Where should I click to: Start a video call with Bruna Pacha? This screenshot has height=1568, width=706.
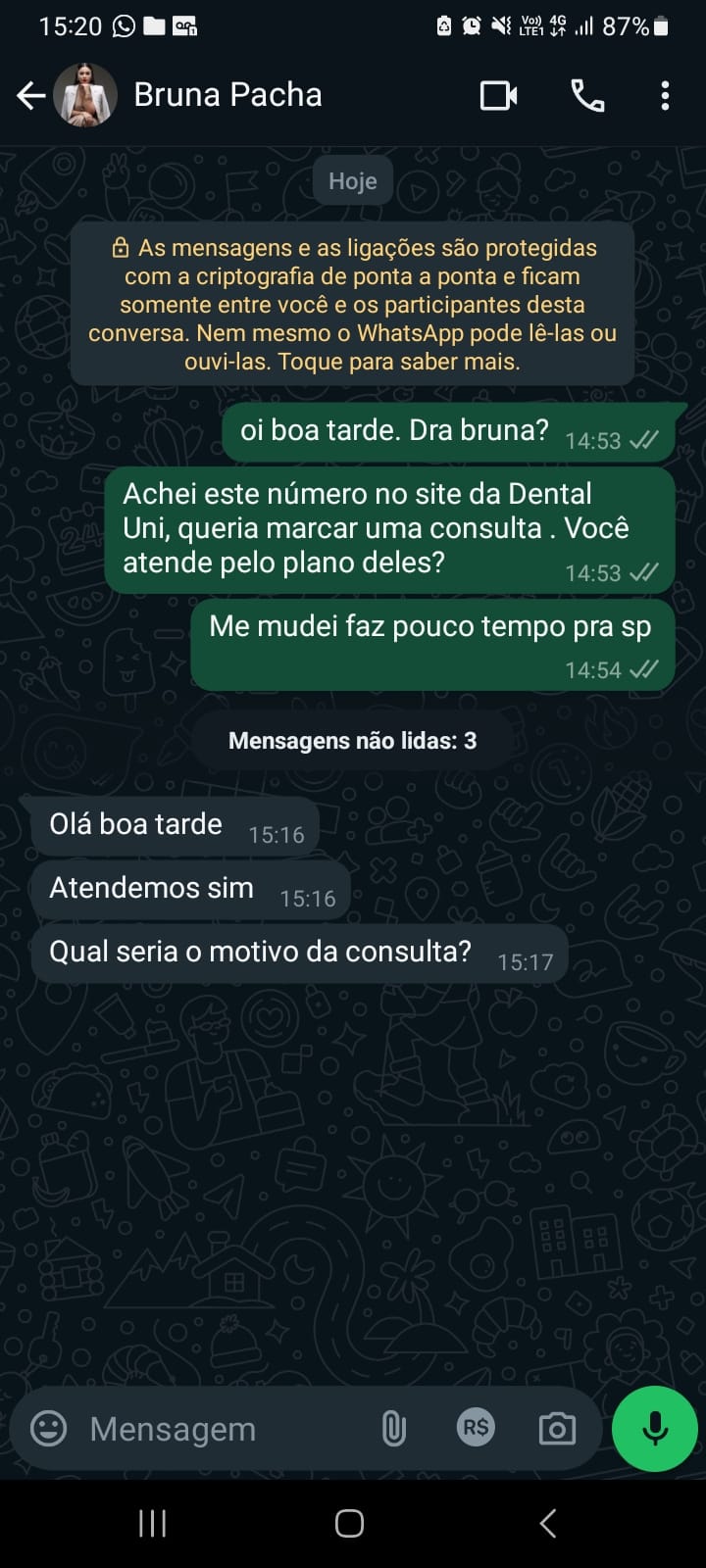pyautogui.click(x=498, y=95)
